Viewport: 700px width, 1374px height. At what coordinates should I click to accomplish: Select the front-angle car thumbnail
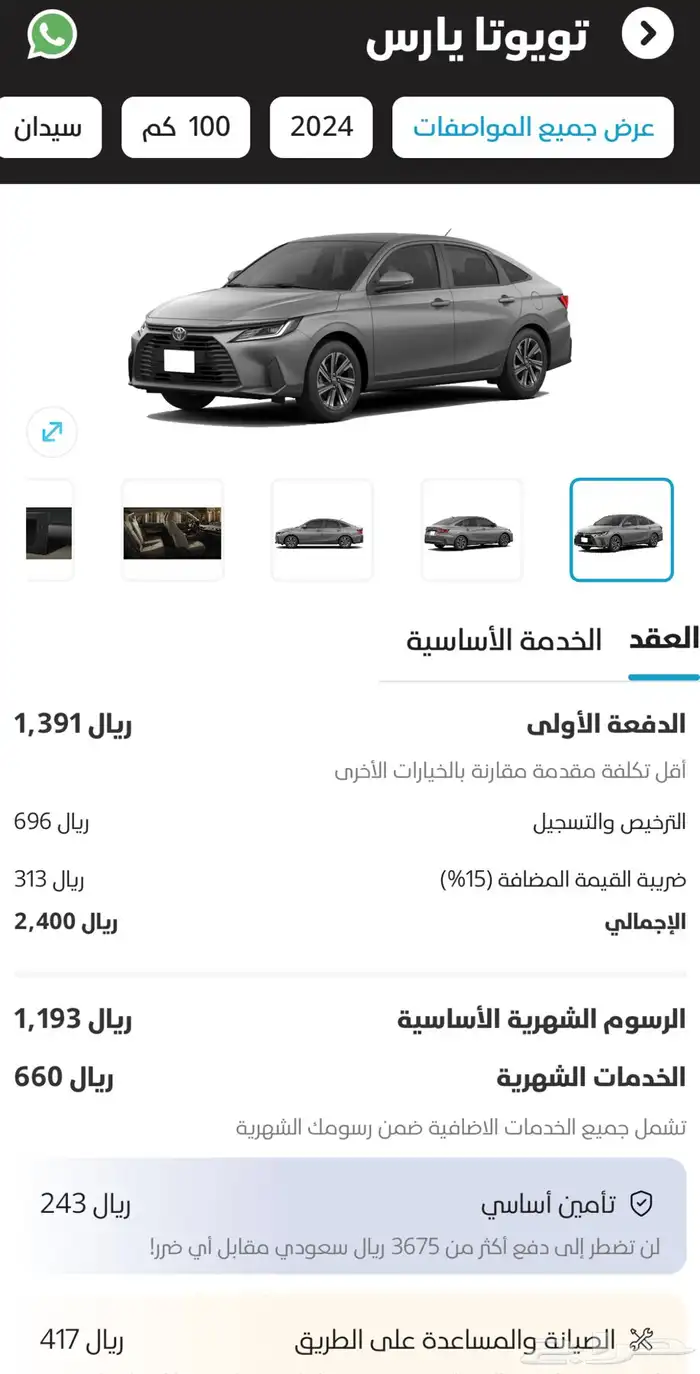click(x=621, y=530)
